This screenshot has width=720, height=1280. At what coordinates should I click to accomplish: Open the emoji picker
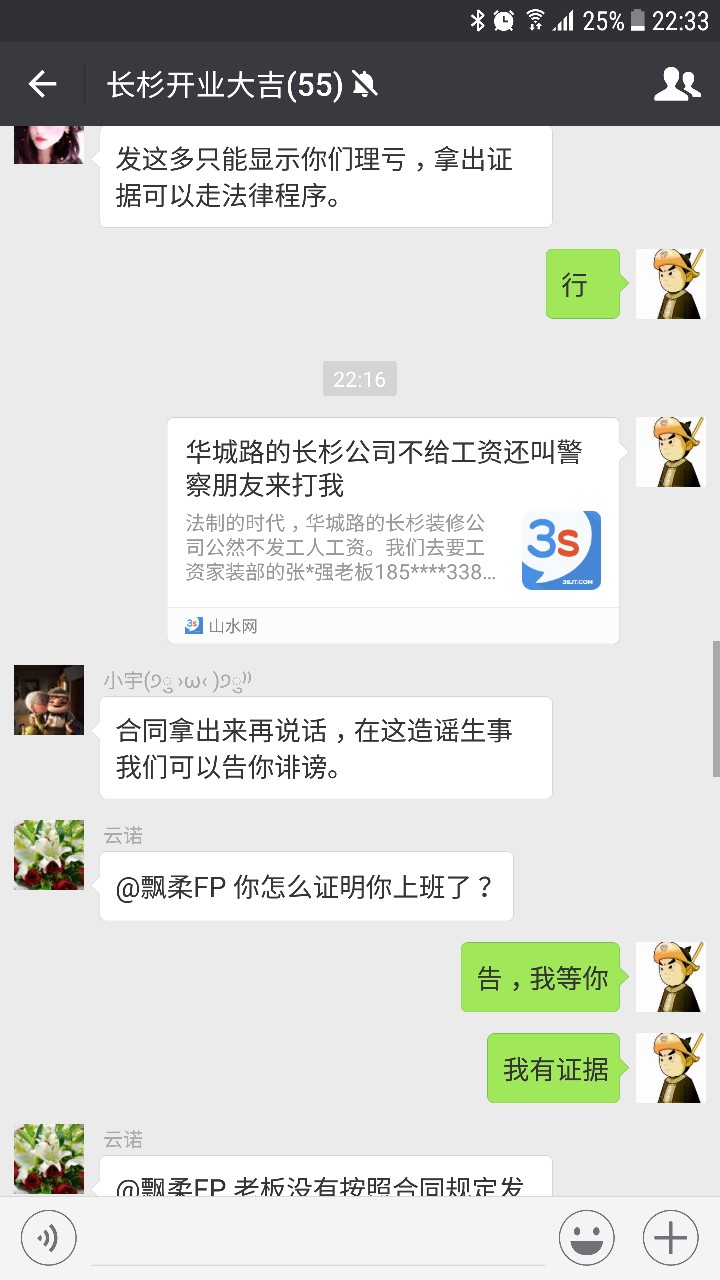click(x=586, y=1238)
